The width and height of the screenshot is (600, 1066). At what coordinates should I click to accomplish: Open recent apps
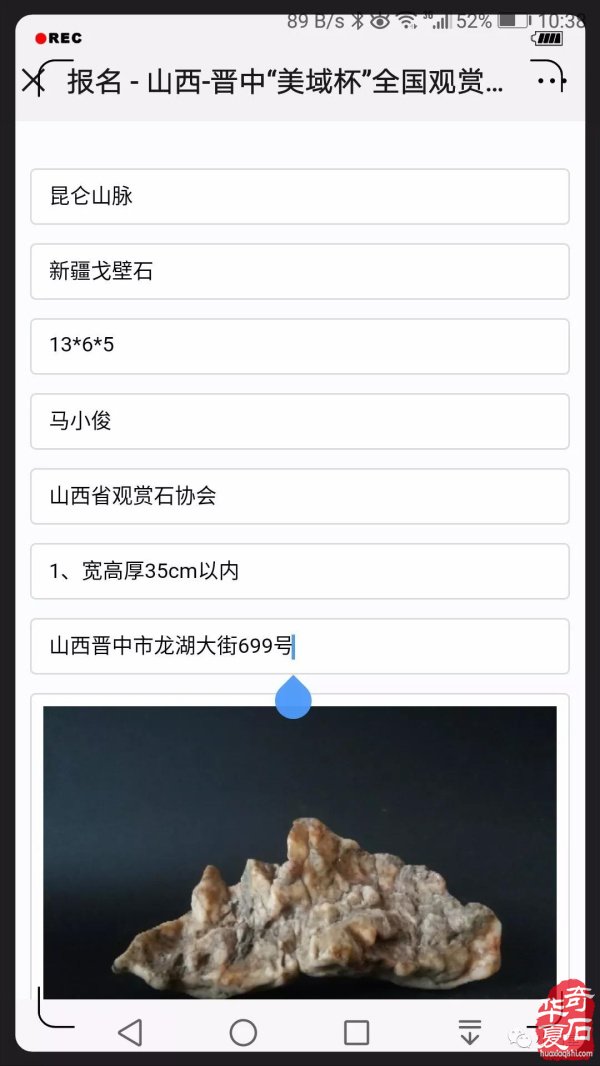[x=356, y=1032]
